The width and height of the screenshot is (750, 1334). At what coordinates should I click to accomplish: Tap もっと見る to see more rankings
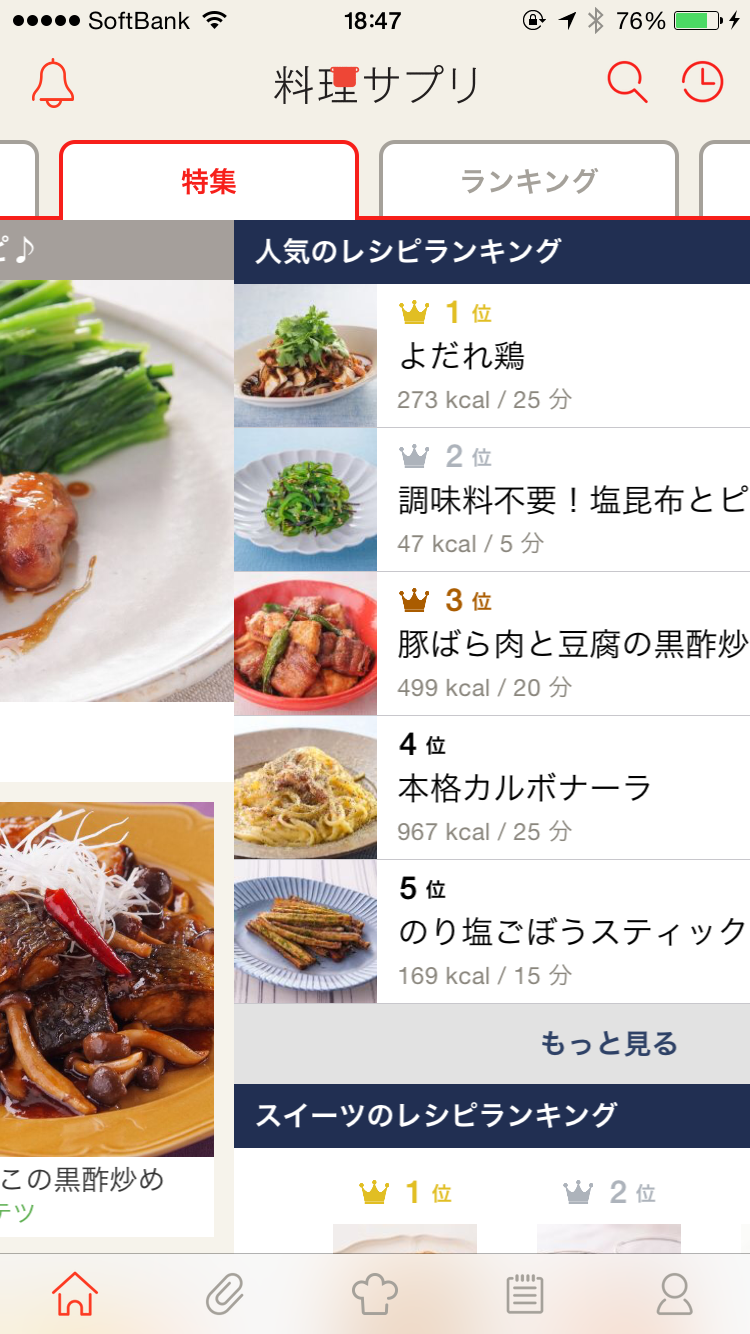tap(608, 1044)
